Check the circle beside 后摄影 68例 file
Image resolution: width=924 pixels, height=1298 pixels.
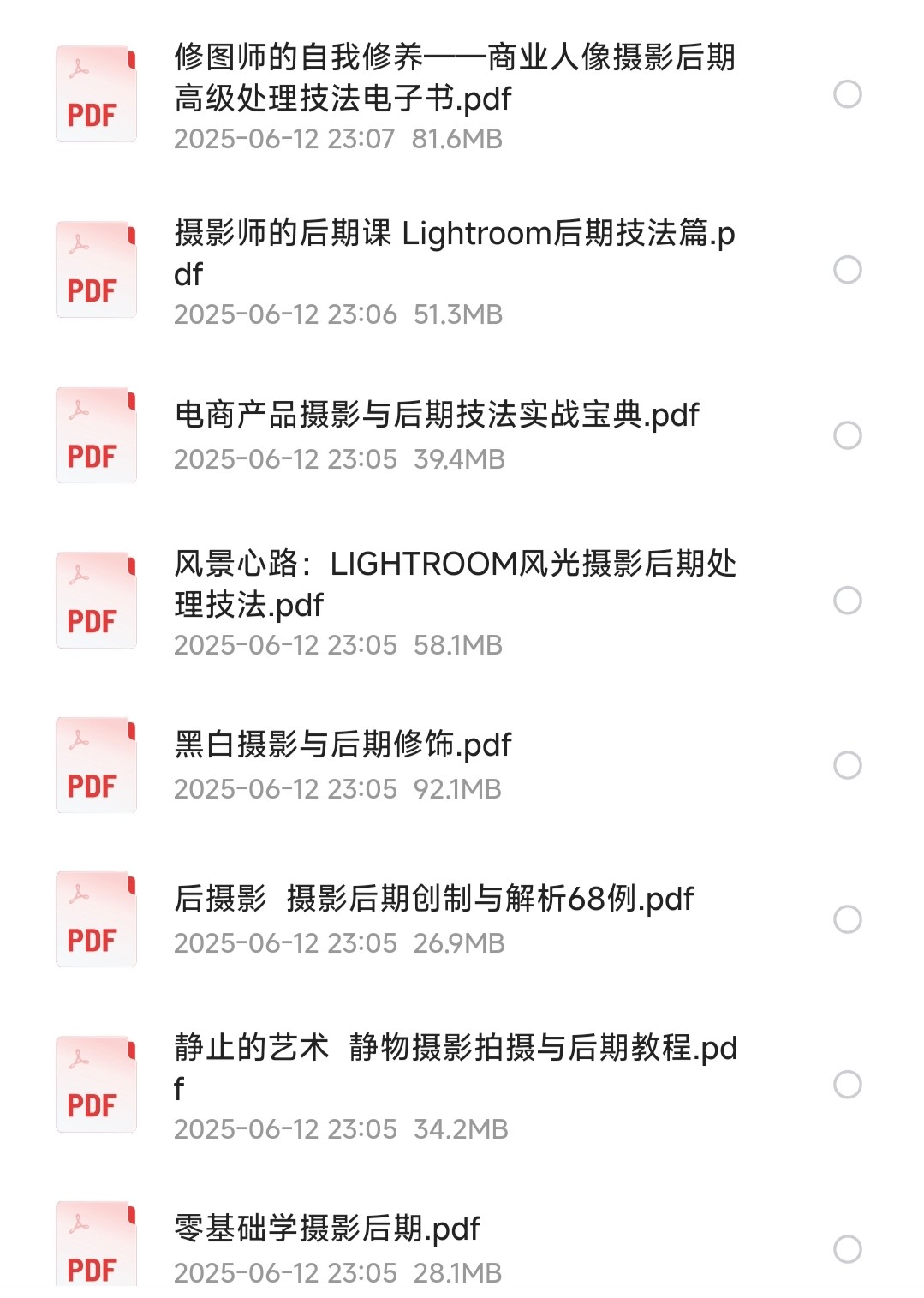tap(847, 919)
